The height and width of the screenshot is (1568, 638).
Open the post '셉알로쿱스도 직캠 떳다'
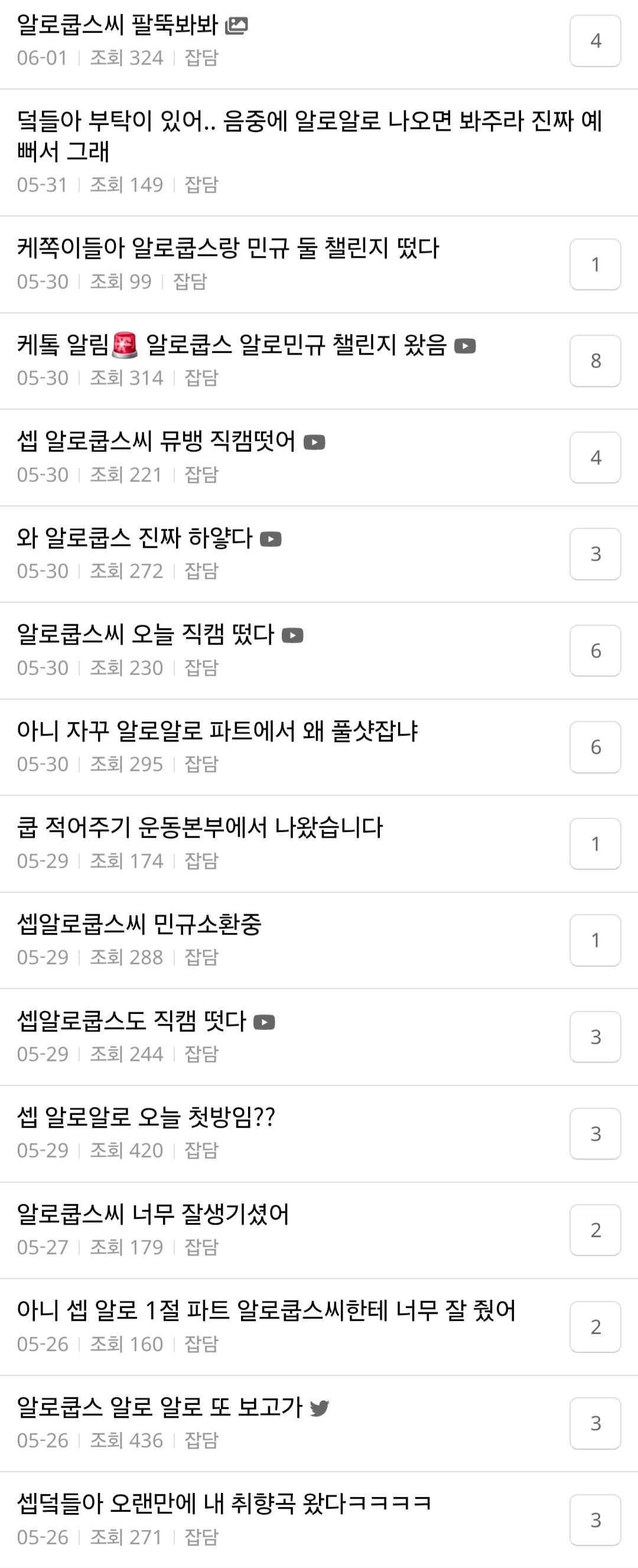(x=132, y=1021)
